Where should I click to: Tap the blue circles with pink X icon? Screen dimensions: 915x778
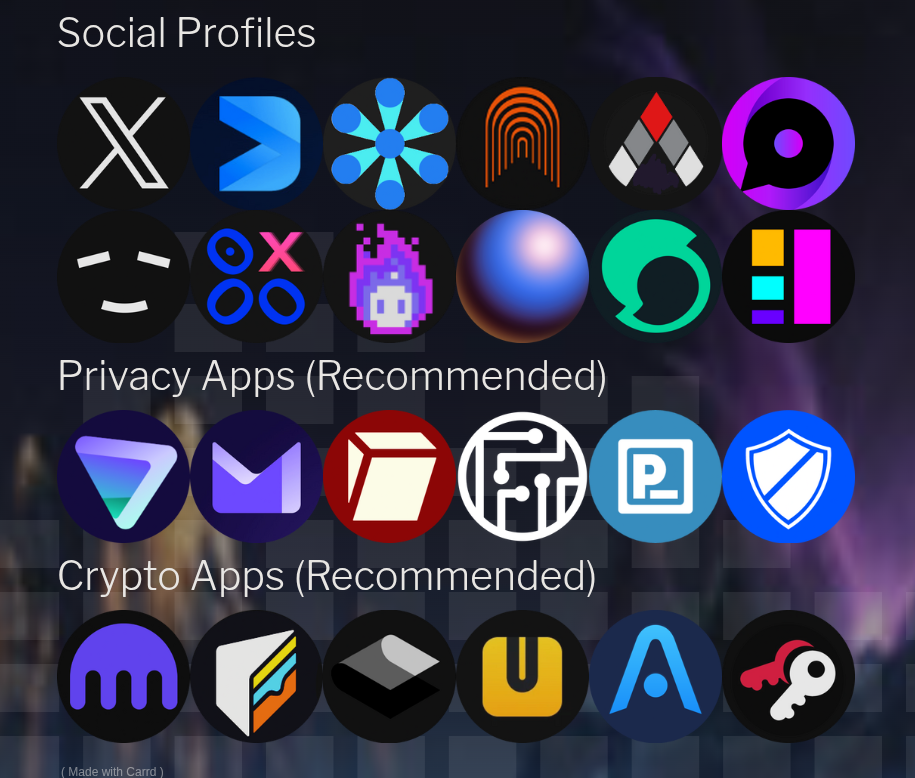pos(256,276)
